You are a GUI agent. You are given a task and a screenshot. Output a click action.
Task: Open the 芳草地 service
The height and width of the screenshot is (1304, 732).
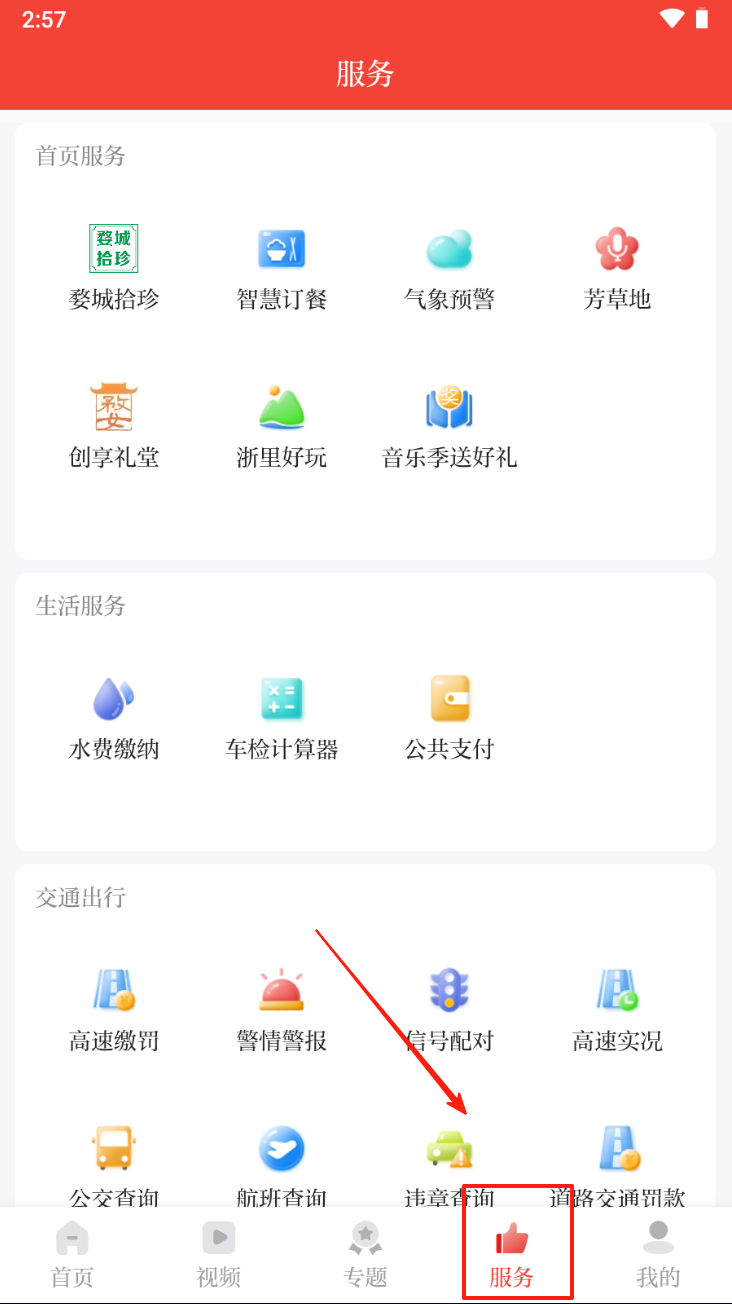point(617,267)
